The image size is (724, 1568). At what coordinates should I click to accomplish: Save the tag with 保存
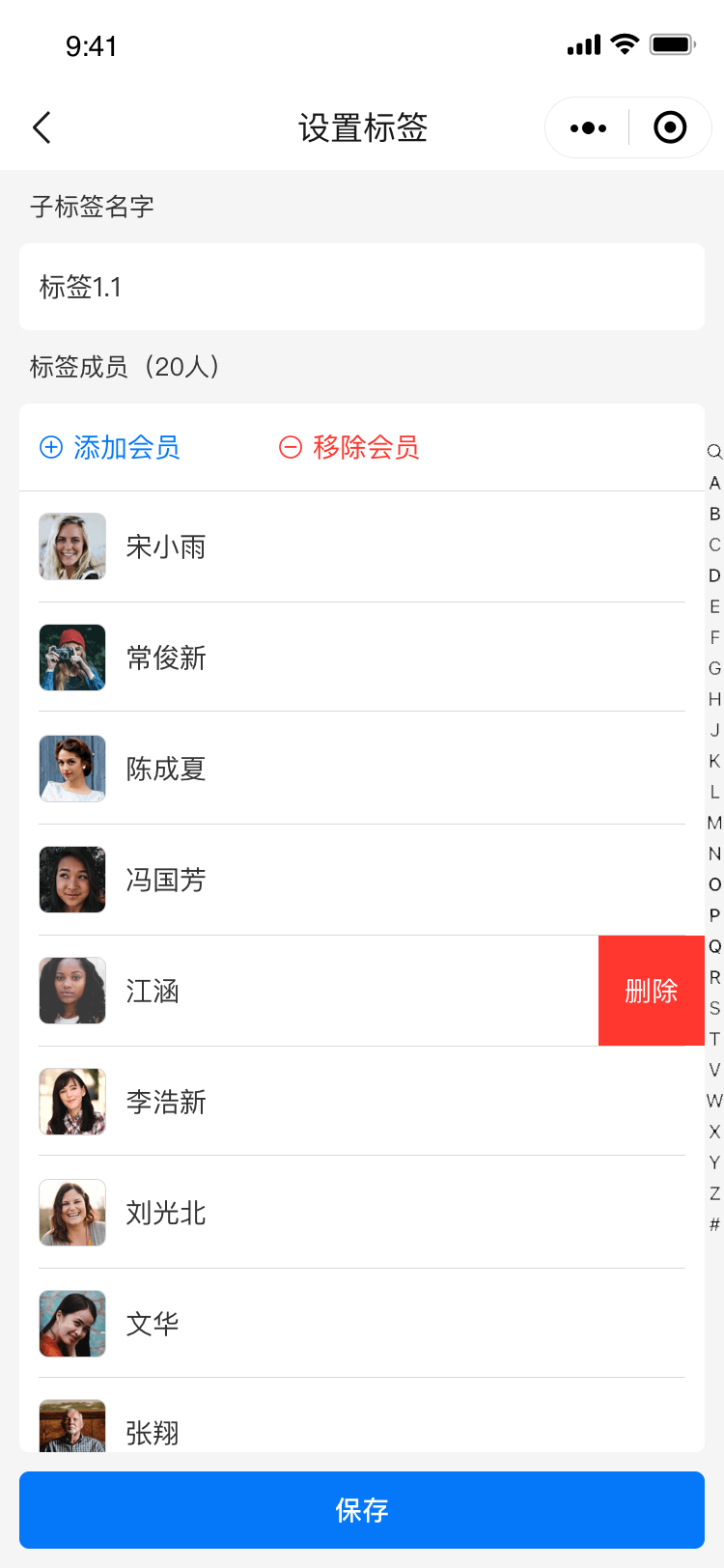(x=362, y=1510)
